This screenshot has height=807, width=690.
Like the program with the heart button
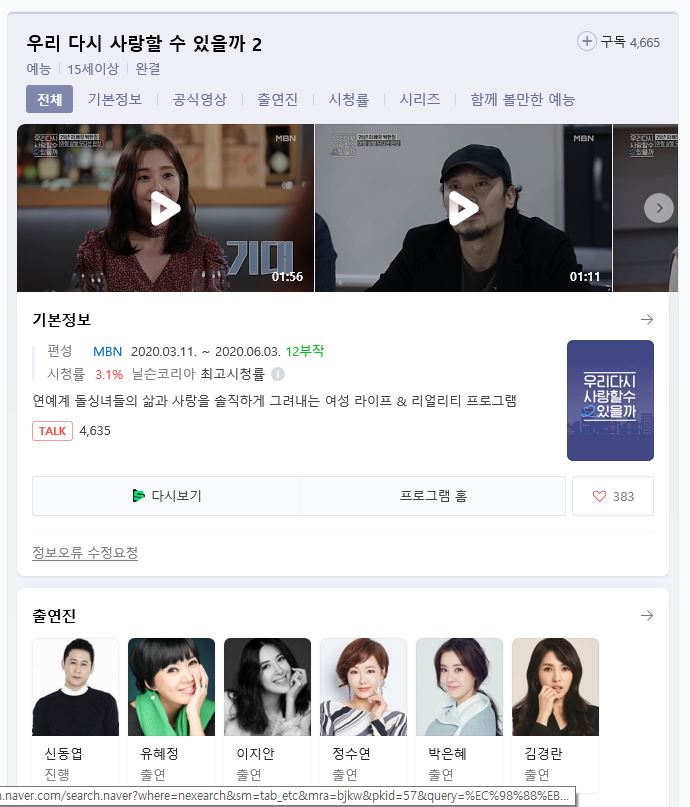(x=612, y=496)
